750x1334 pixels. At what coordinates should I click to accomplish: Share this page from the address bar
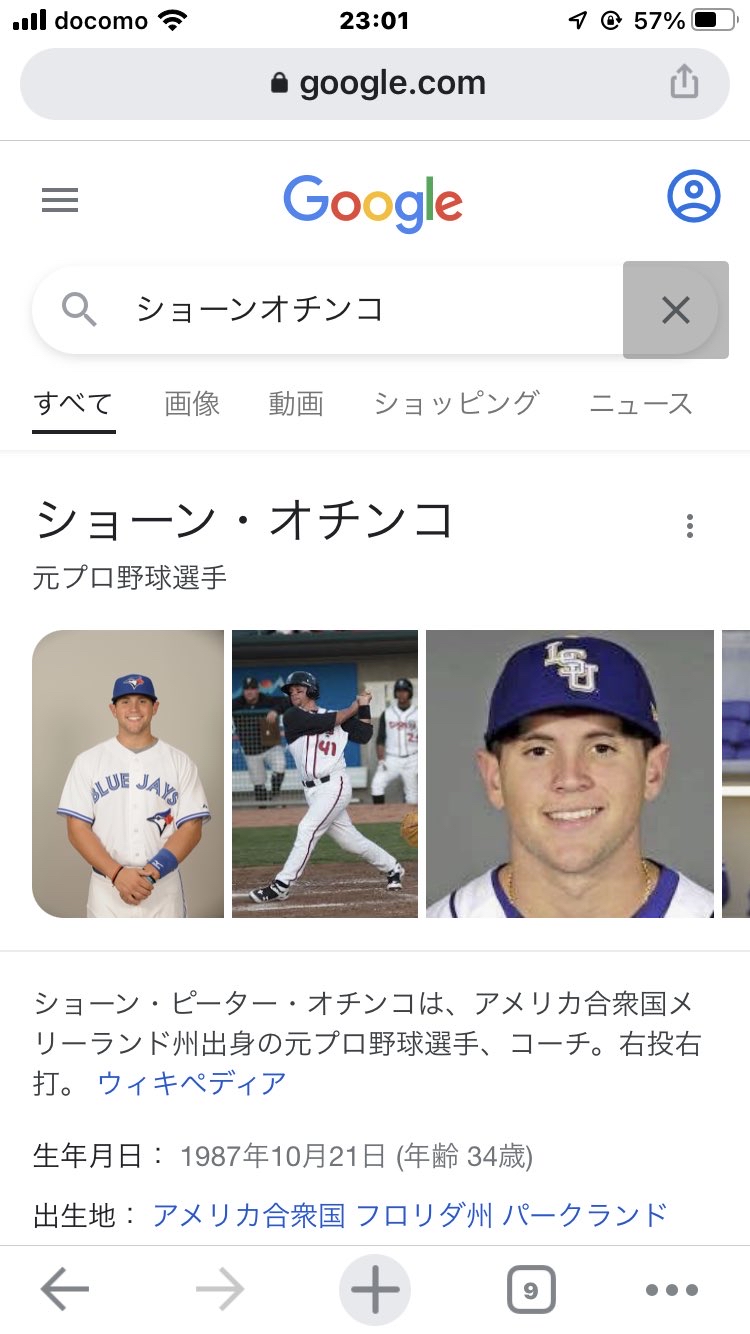[x=684, y=82]
